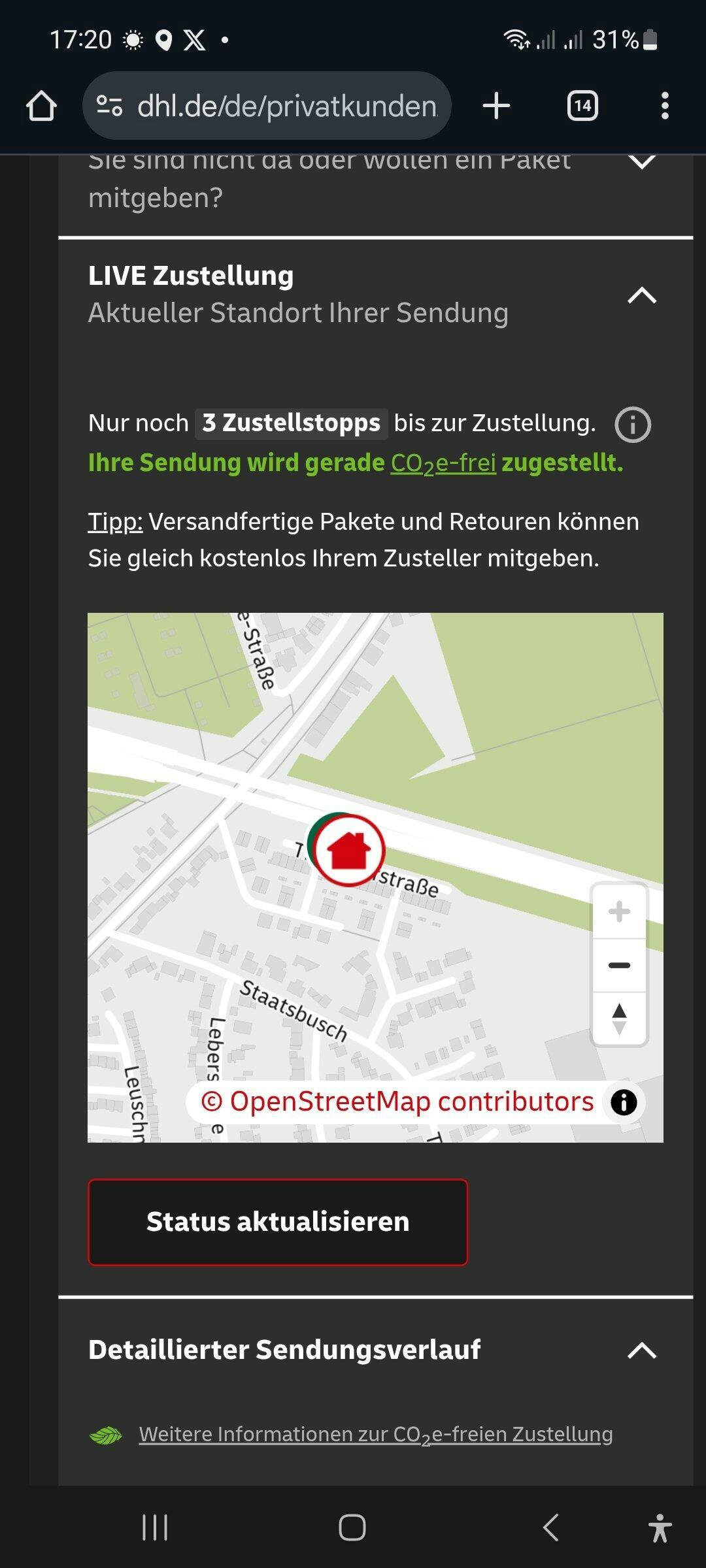Zoom out on the delivery map

619,965
